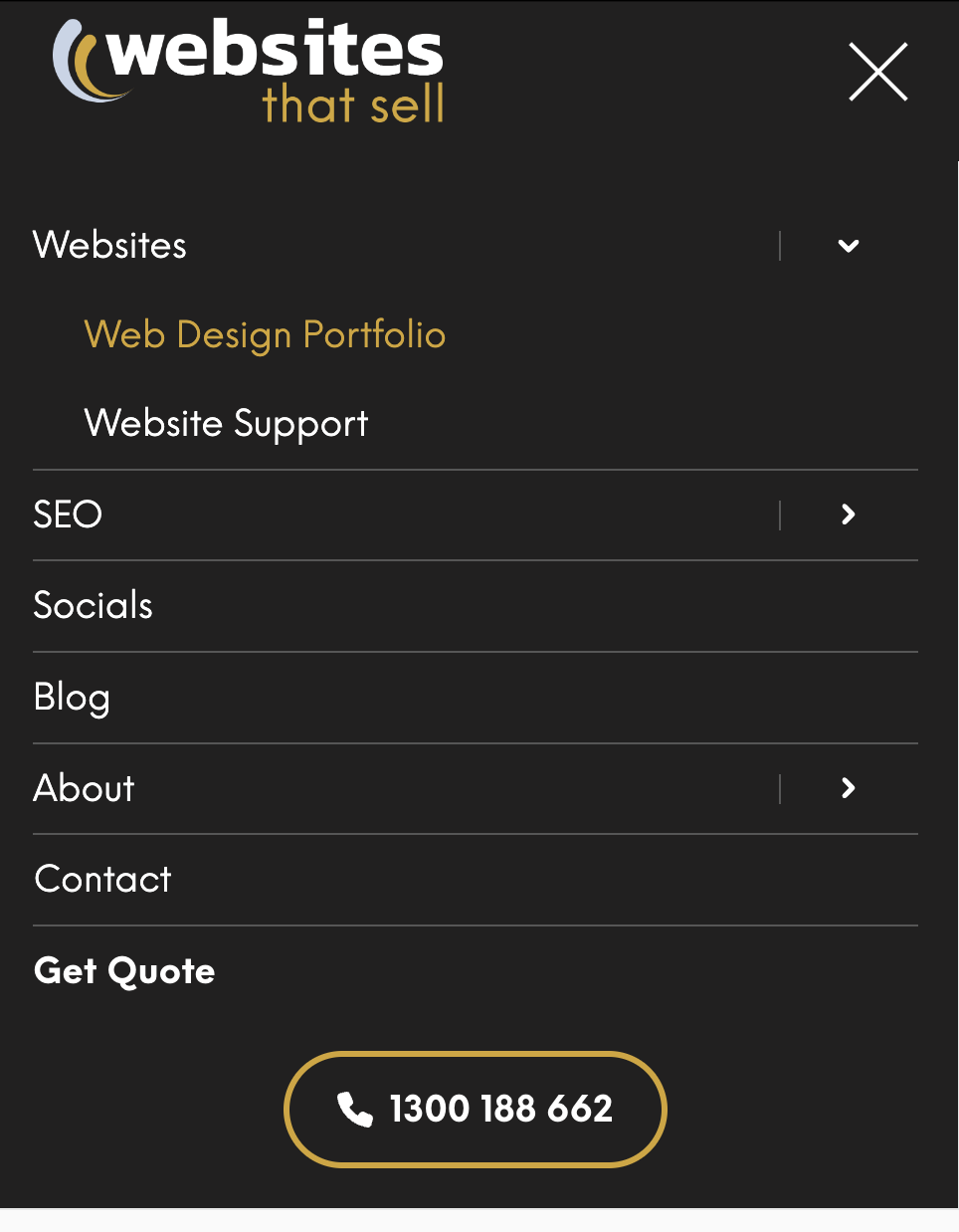This screenshot has width=959, height=1232.
Task: Call 1300 188 662
Action: pos(476,1109)
